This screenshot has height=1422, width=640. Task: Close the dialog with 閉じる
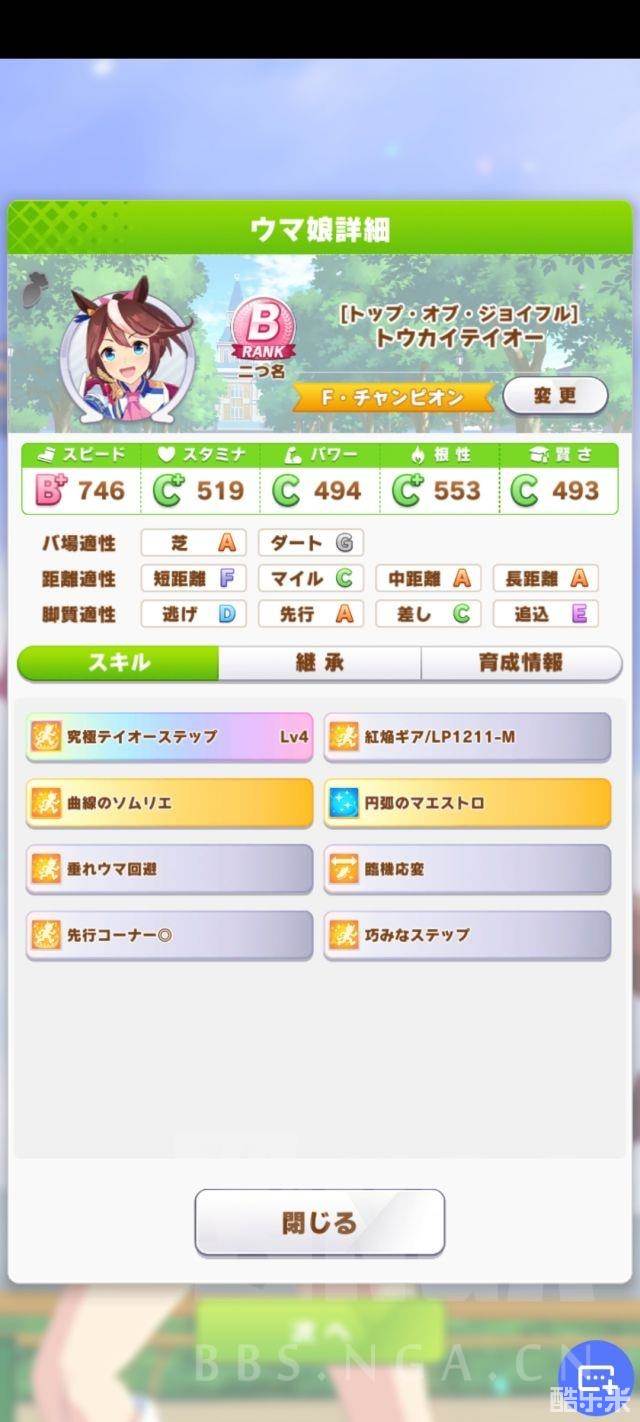click(x=319, y=1222)
